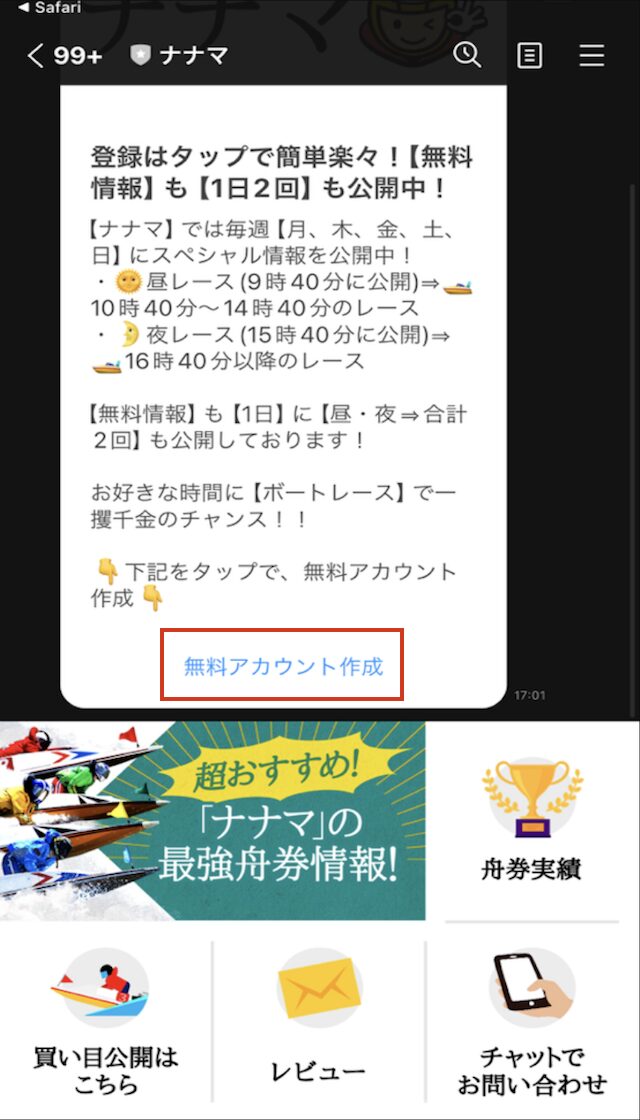This screenshot has height=1120, width=640.
Task: Open the chat search icon
Action: [x=467, y=55]
